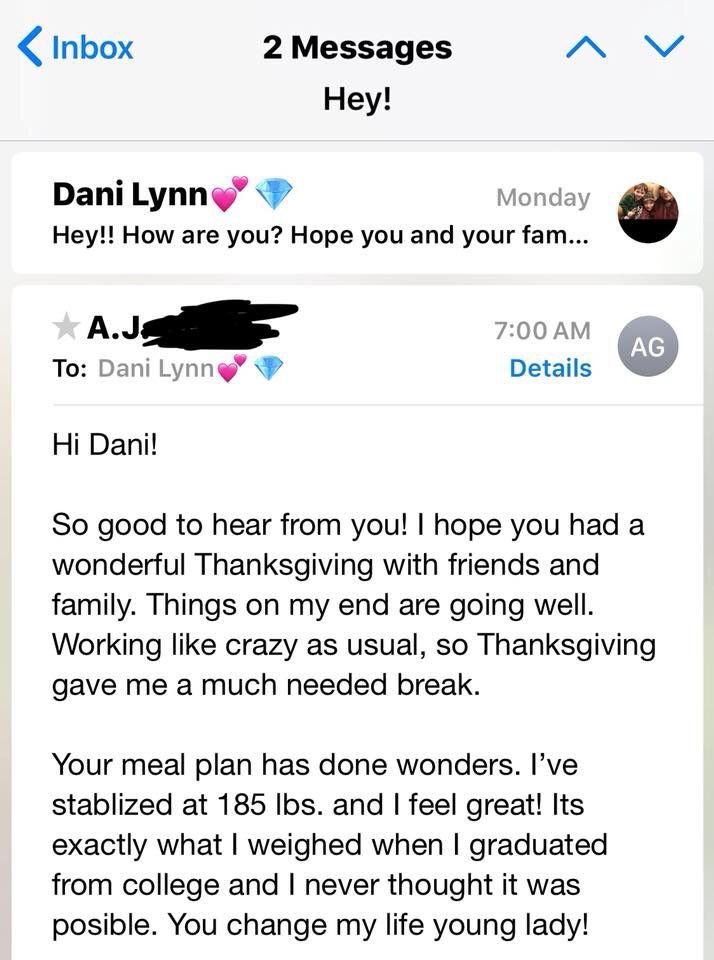
Task: Open Dani Lynn's contact photo
Action: [x=648, y=212]
